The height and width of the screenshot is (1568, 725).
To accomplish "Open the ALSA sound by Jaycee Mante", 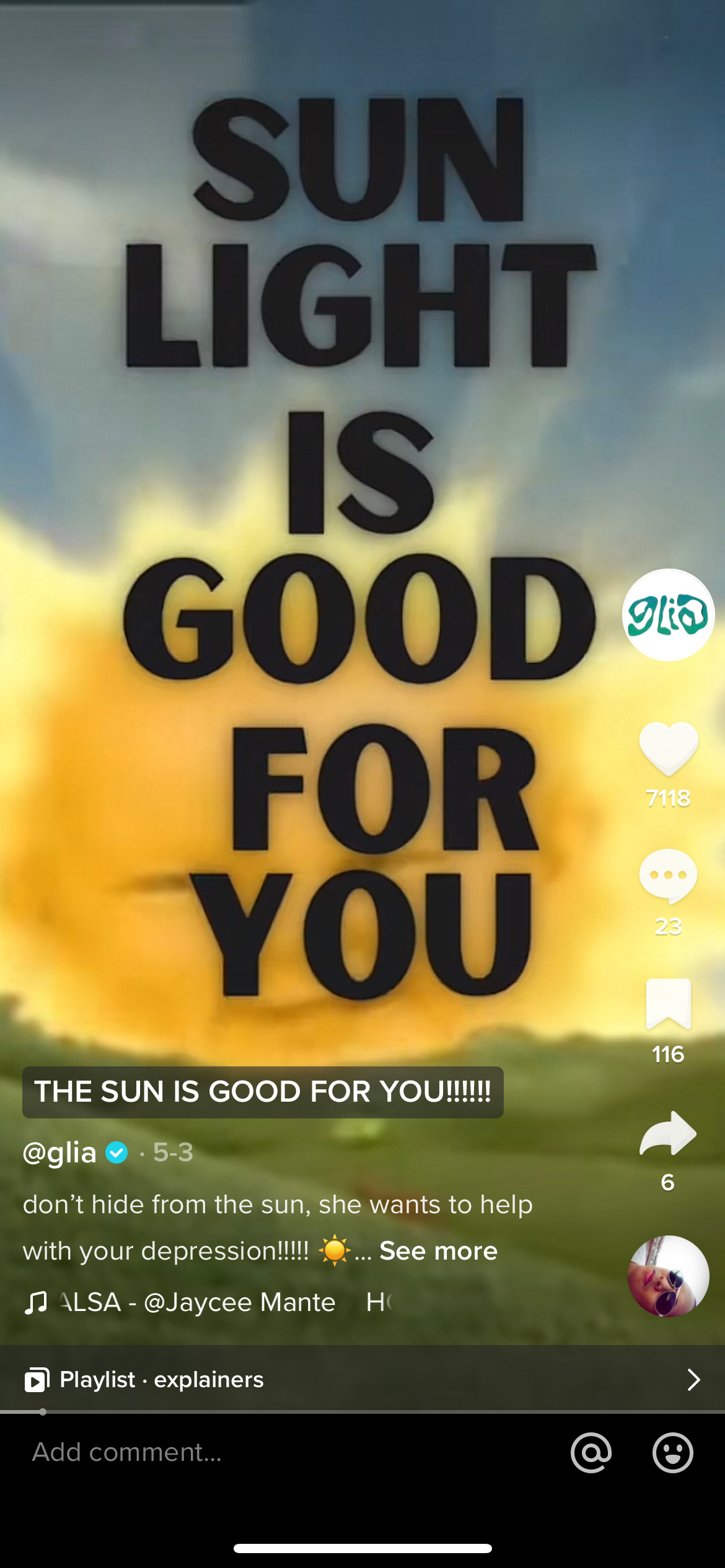I will (198, 1302).
